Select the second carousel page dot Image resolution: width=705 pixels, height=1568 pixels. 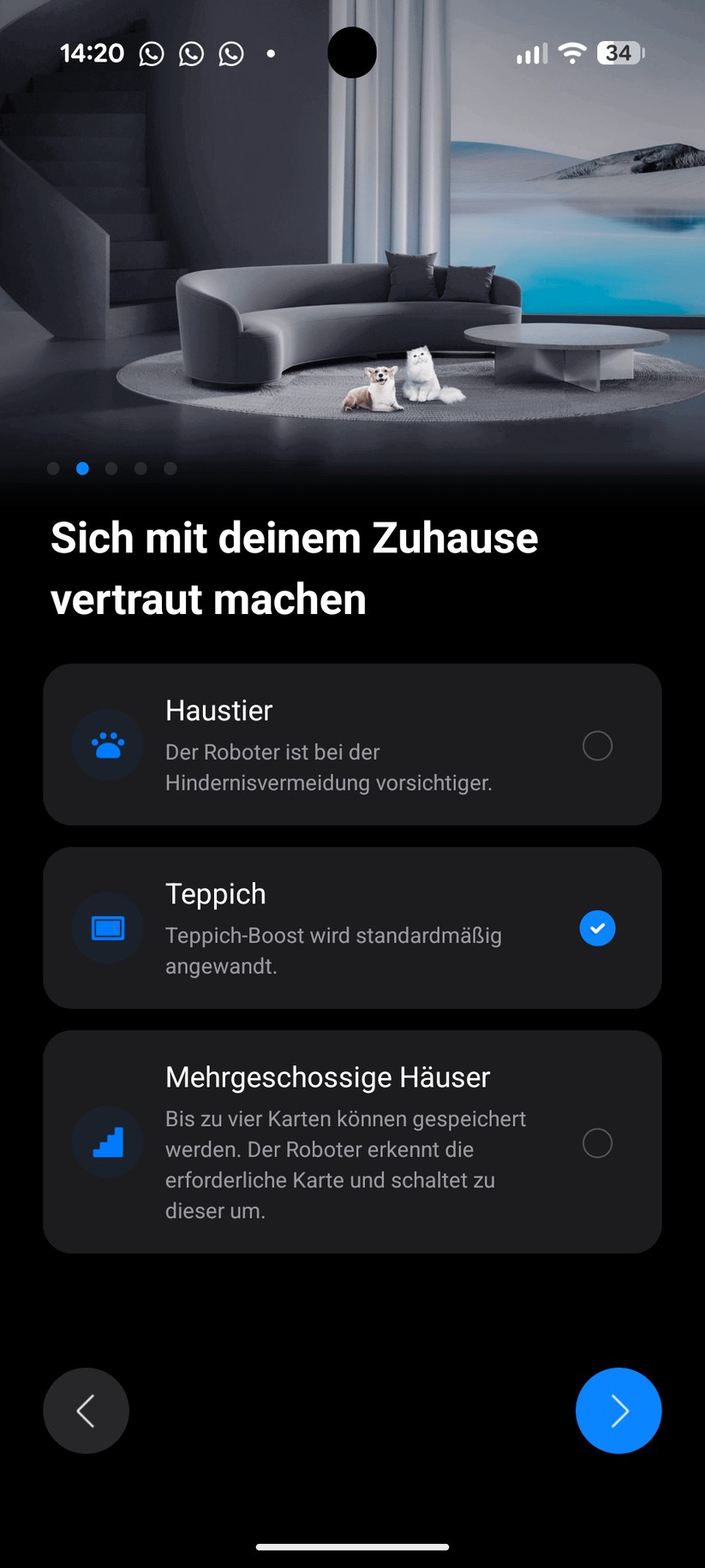coord(82,468)
